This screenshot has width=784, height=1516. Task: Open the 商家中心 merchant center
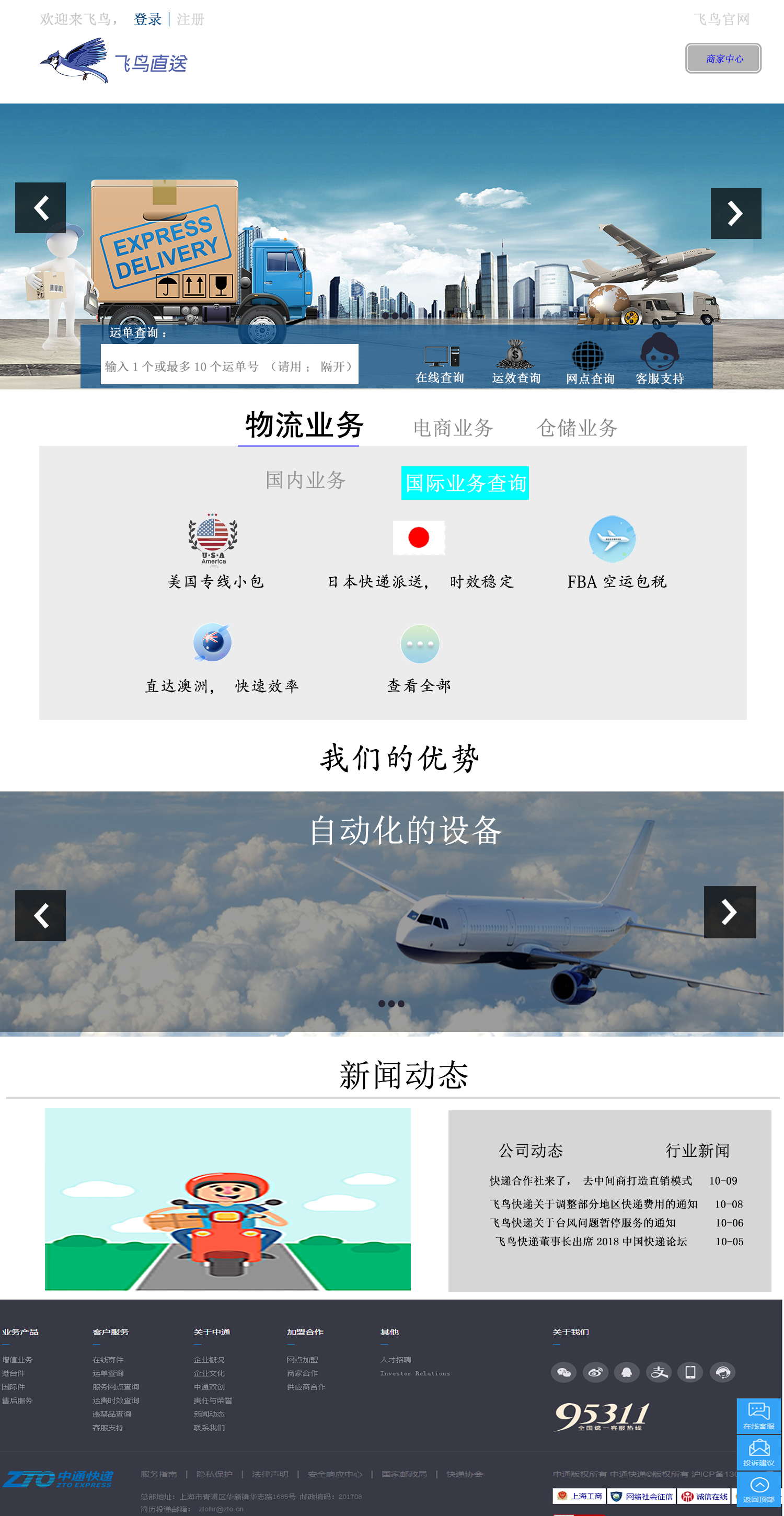723,58
